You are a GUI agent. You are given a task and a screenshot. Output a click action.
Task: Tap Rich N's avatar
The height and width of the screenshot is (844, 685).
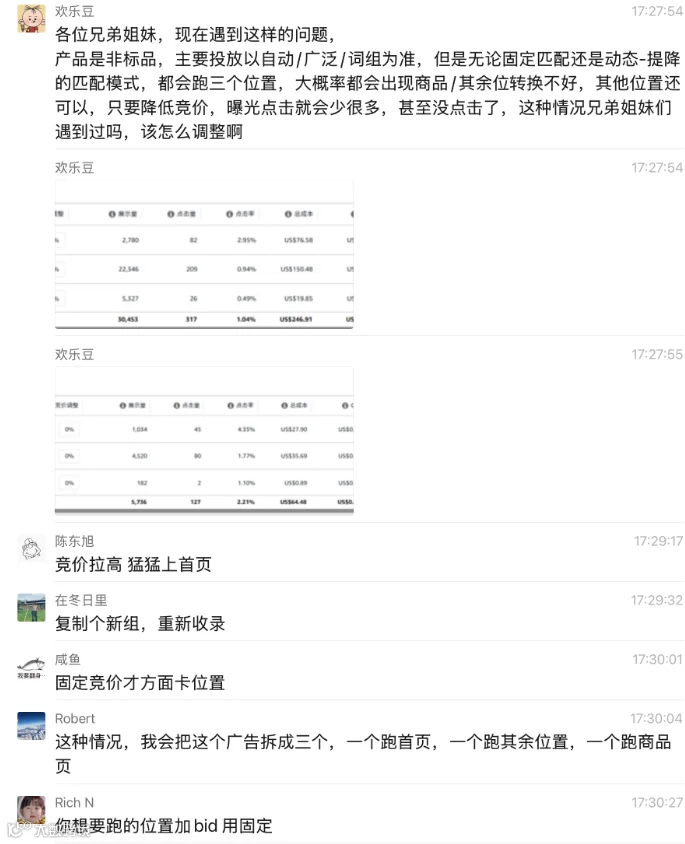pos(31,810)
